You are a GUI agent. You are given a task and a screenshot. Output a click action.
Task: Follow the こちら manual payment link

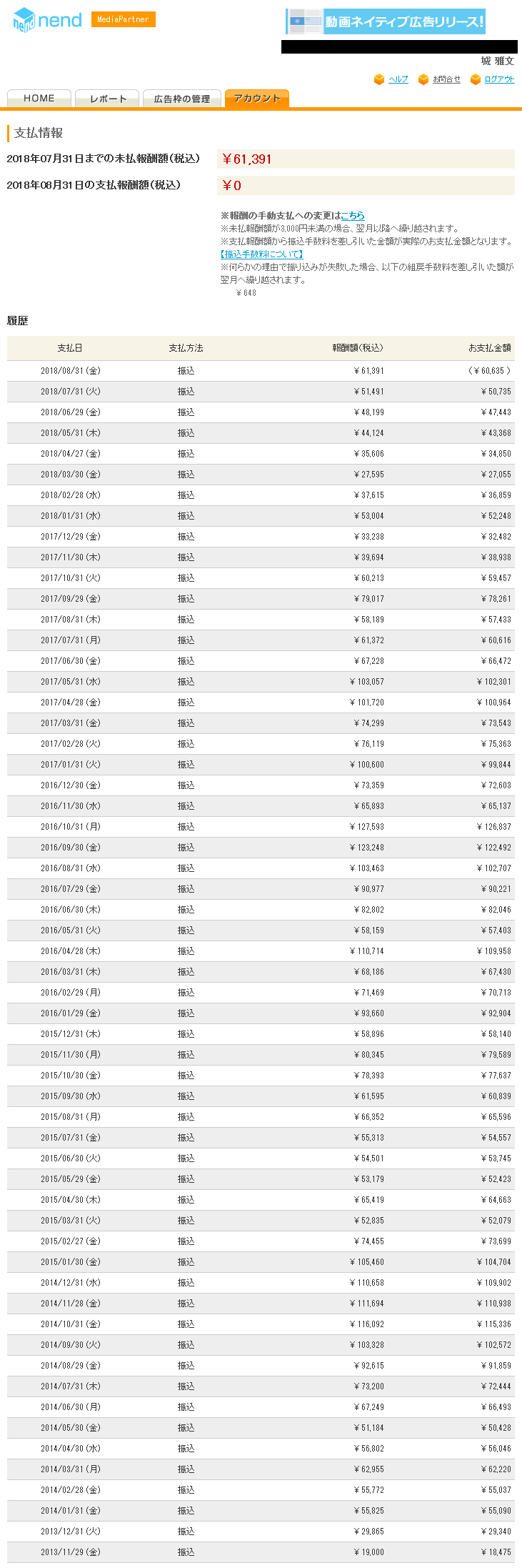353,215
